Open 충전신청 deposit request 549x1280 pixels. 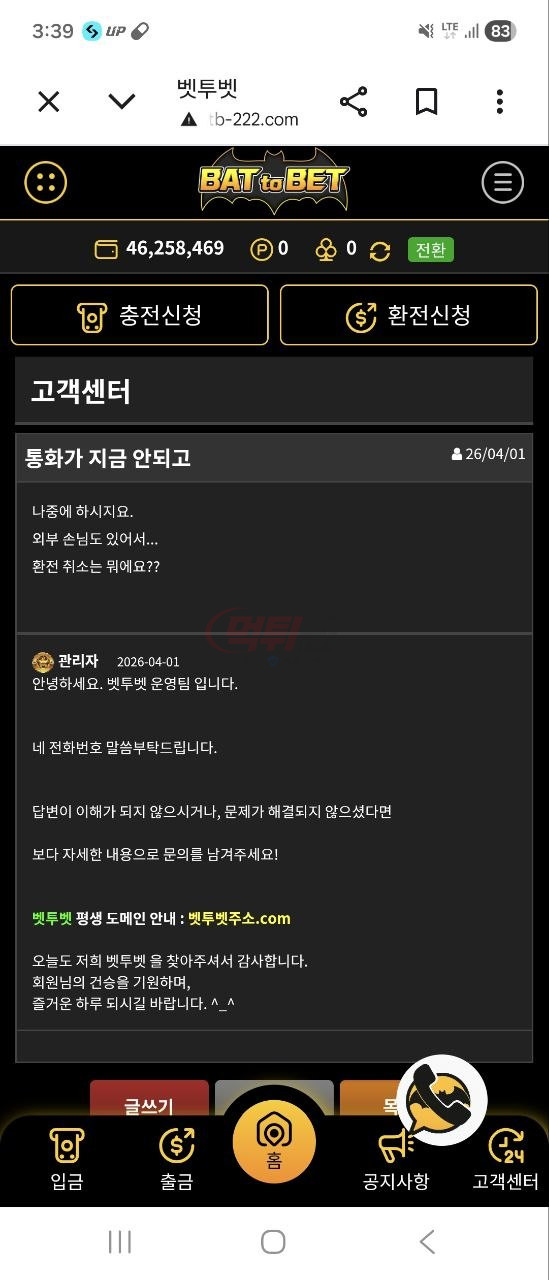[140, 316]
